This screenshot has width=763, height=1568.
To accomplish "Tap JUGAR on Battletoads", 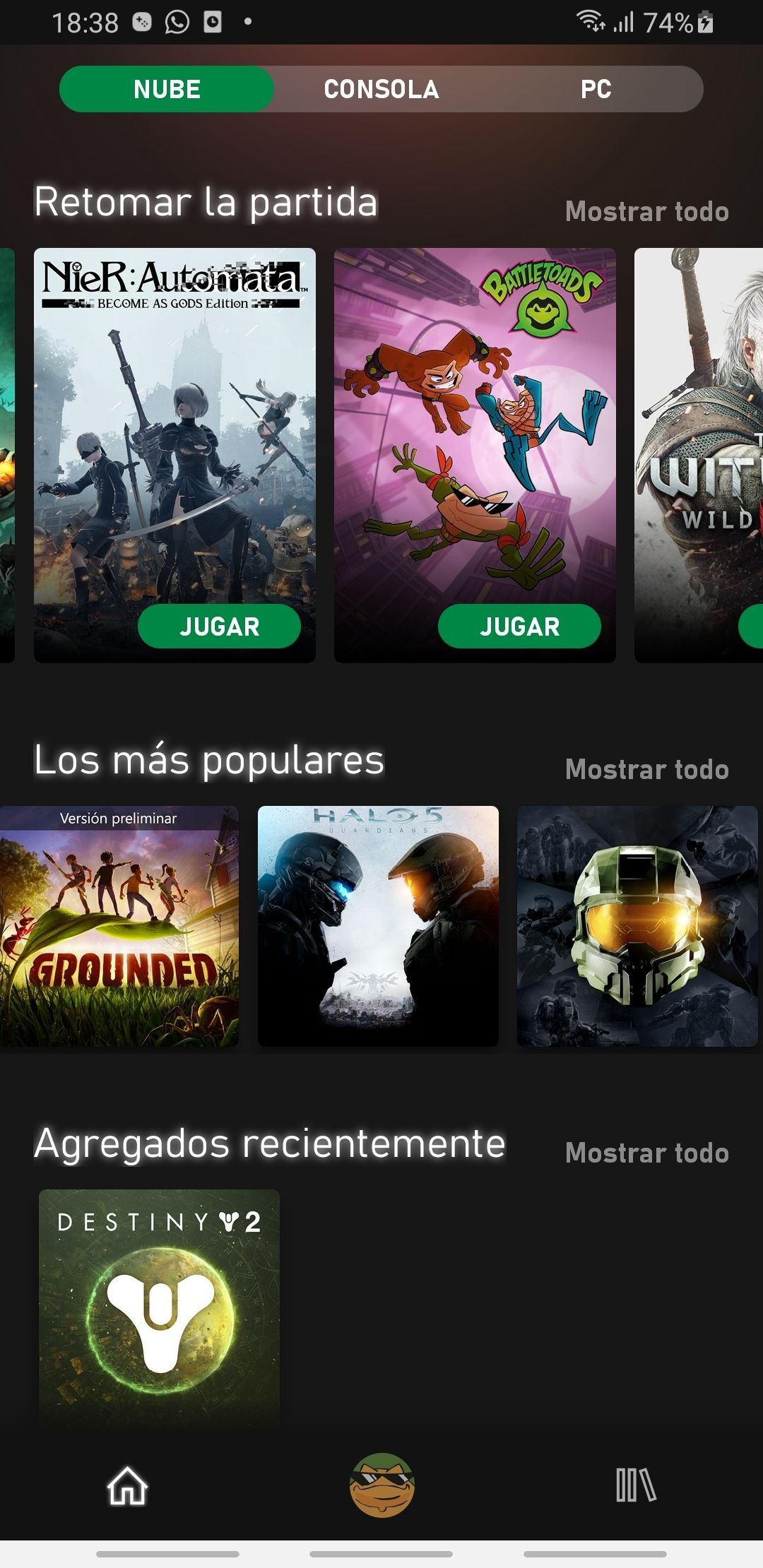I will (519, 626).
